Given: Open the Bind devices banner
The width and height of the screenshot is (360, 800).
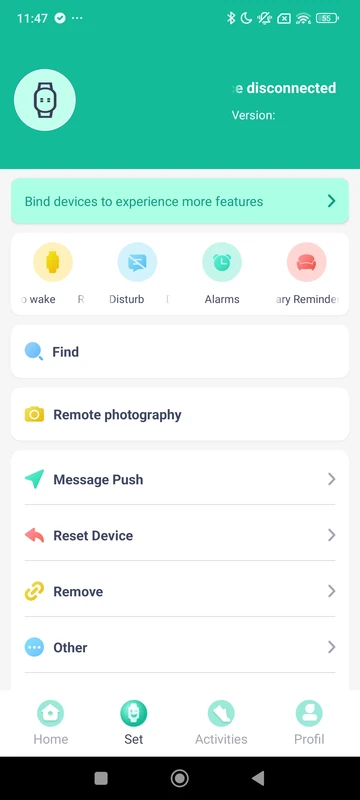Looking at the screenshot, I should (180, 201).
